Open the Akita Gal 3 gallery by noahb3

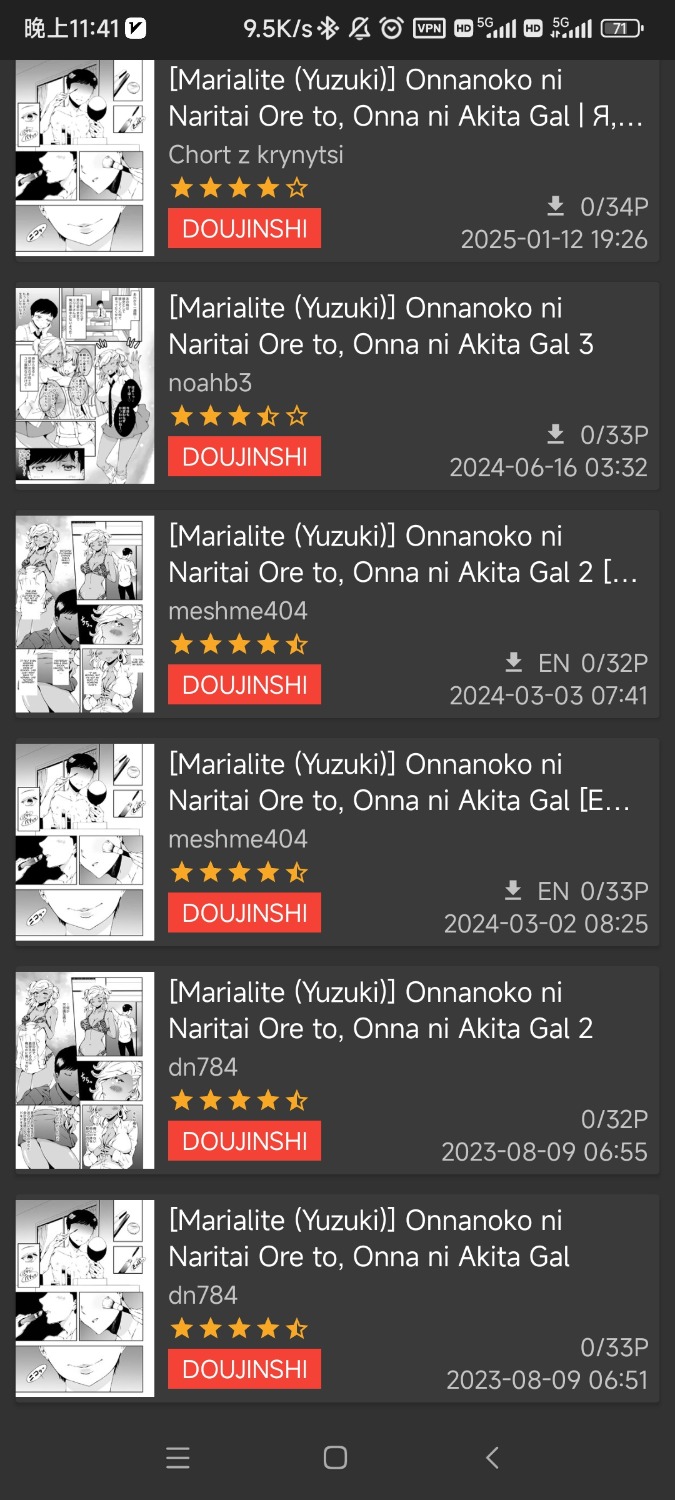tap(337, 386)
